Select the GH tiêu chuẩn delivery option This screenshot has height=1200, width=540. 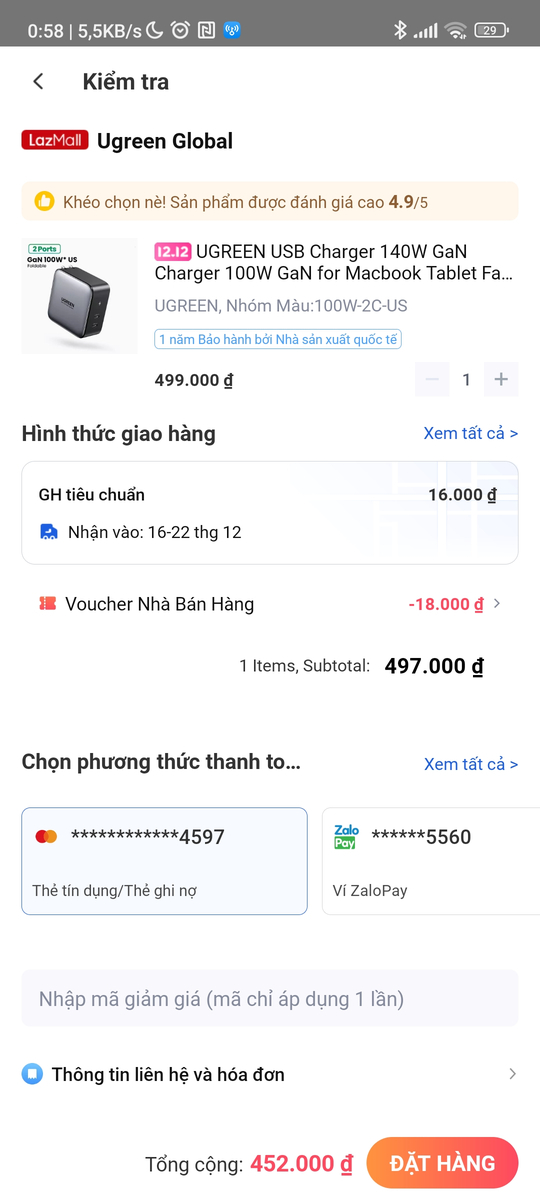click(x=270, y=513)
